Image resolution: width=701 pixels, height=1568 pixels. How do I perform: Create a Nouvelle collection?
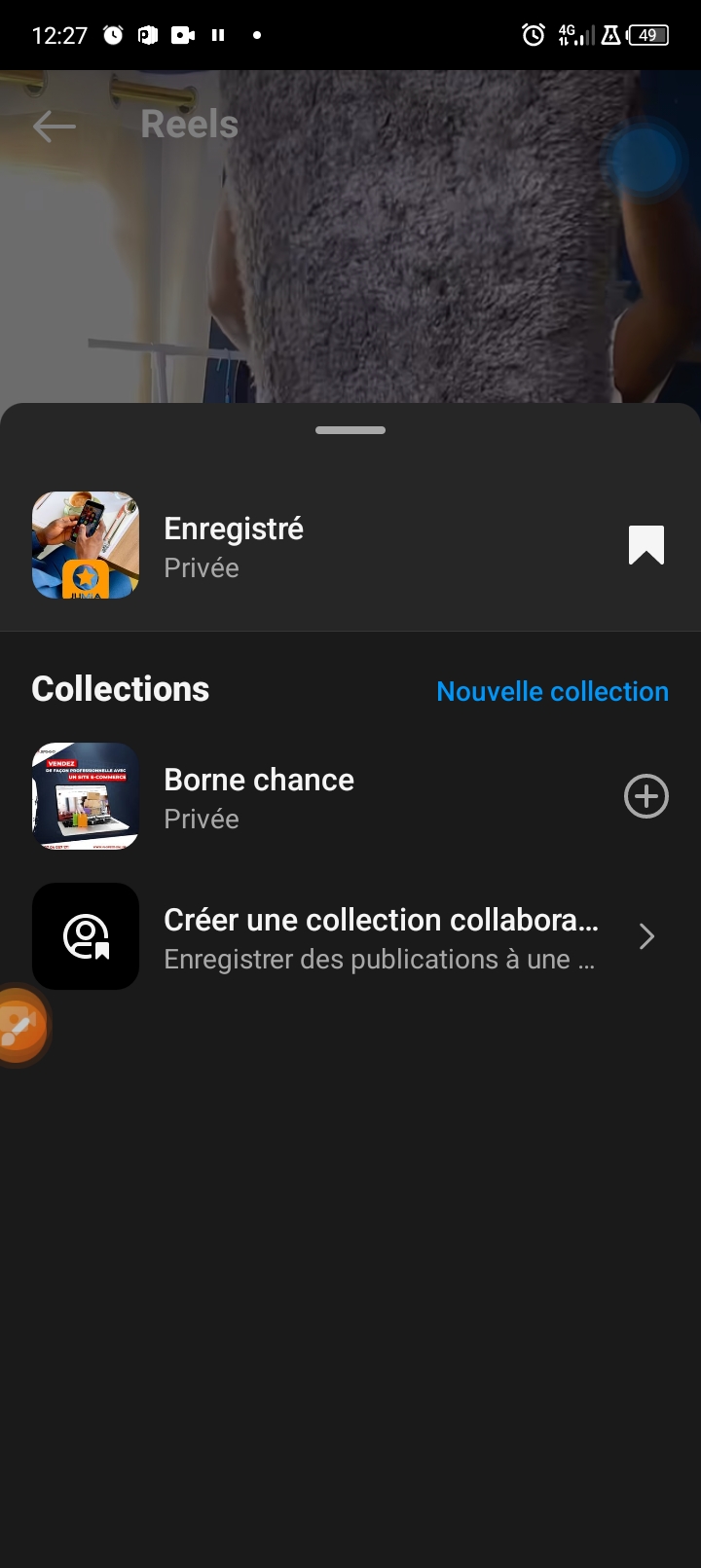coord(552,691)
